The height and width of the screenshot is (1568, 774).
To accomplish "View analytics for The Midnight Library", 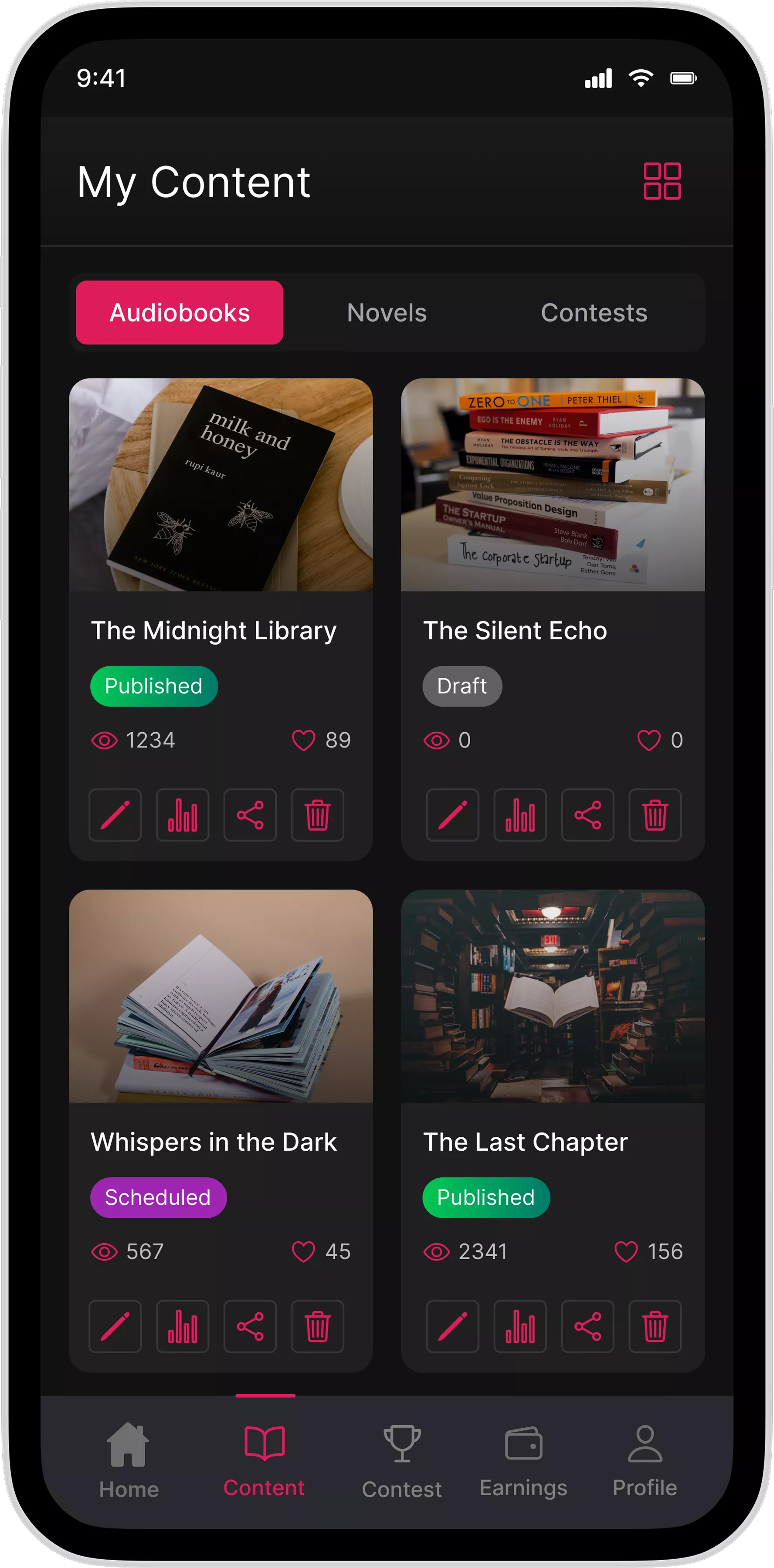I will 183,815.
